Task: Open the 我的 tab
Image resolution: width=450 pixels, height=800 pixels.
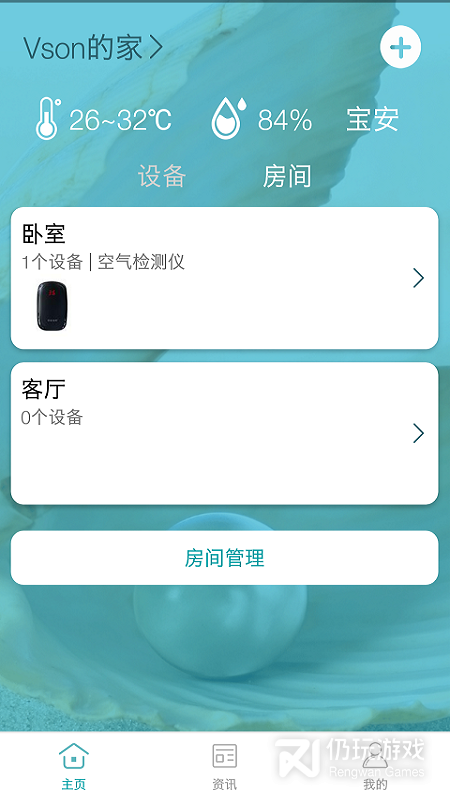Action: click(x=375, y=766)
